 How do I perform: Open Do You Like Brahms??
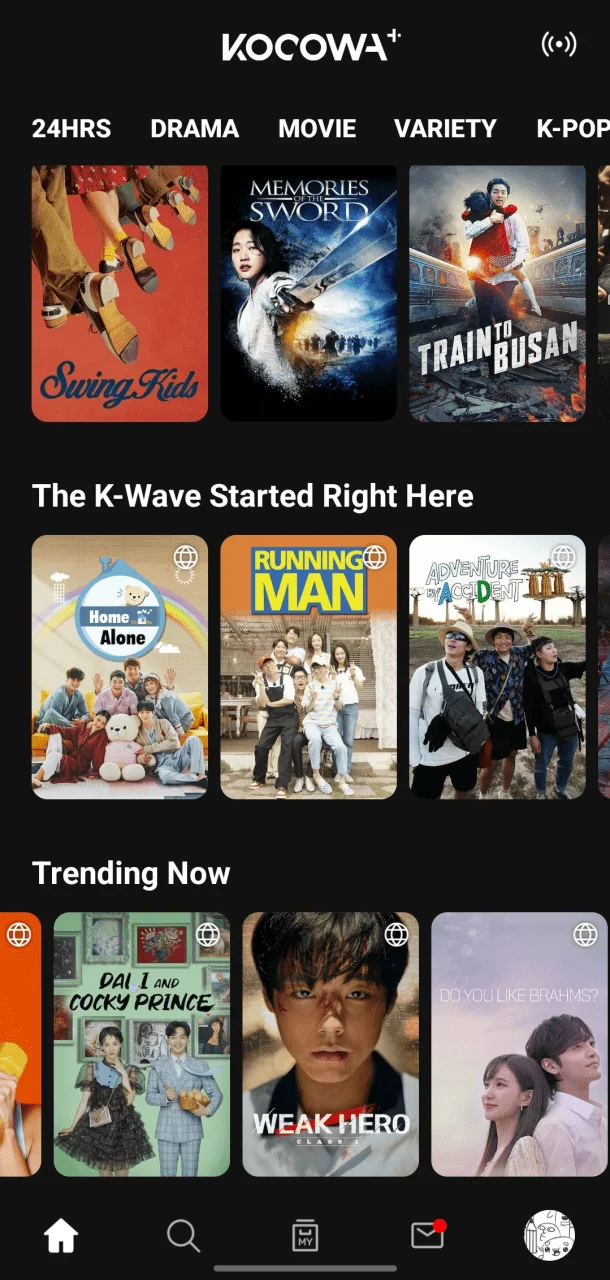(519, 1044)
